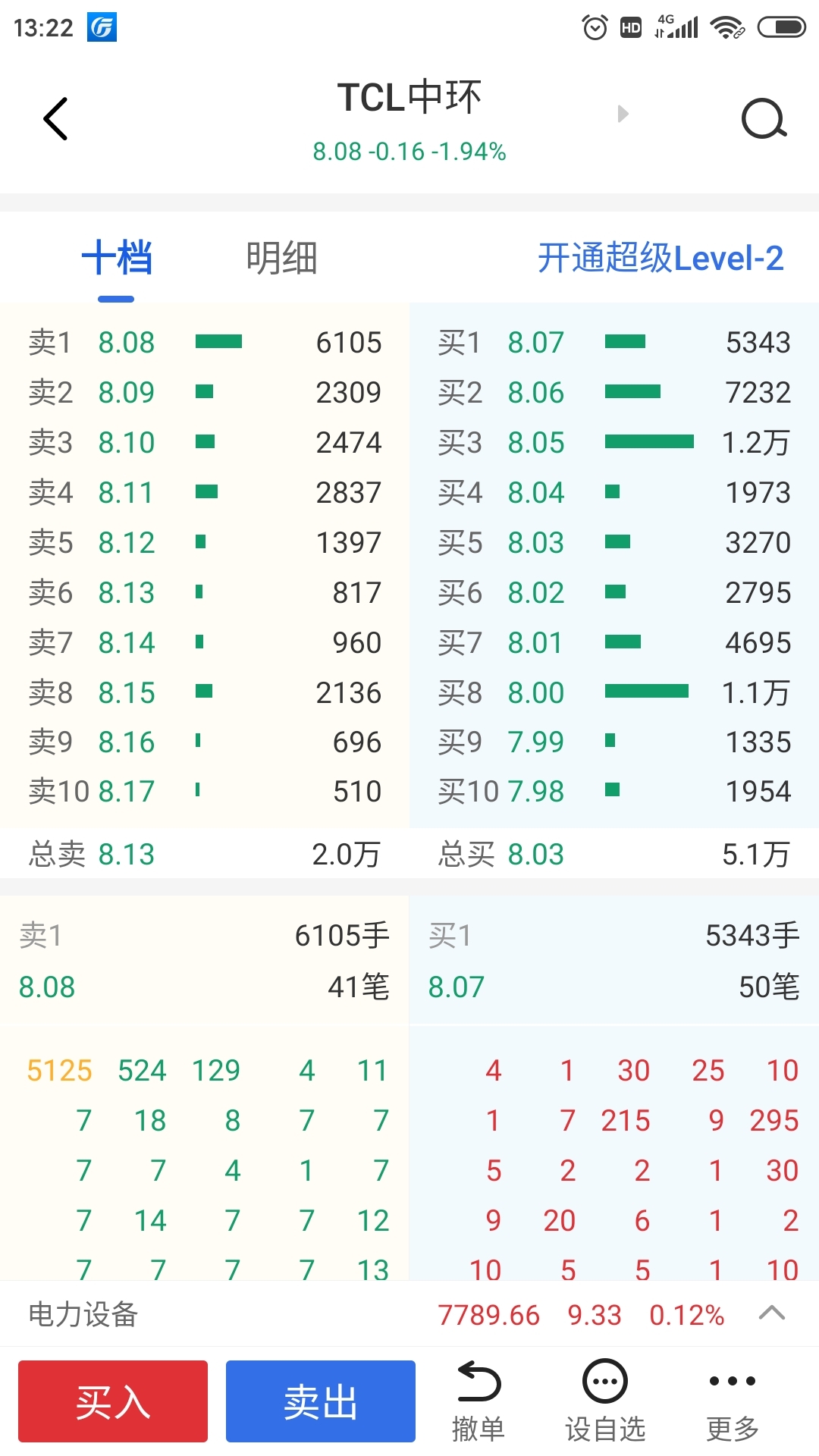
Task: Switch to the 明细 tab
Action: click(281, 258)
